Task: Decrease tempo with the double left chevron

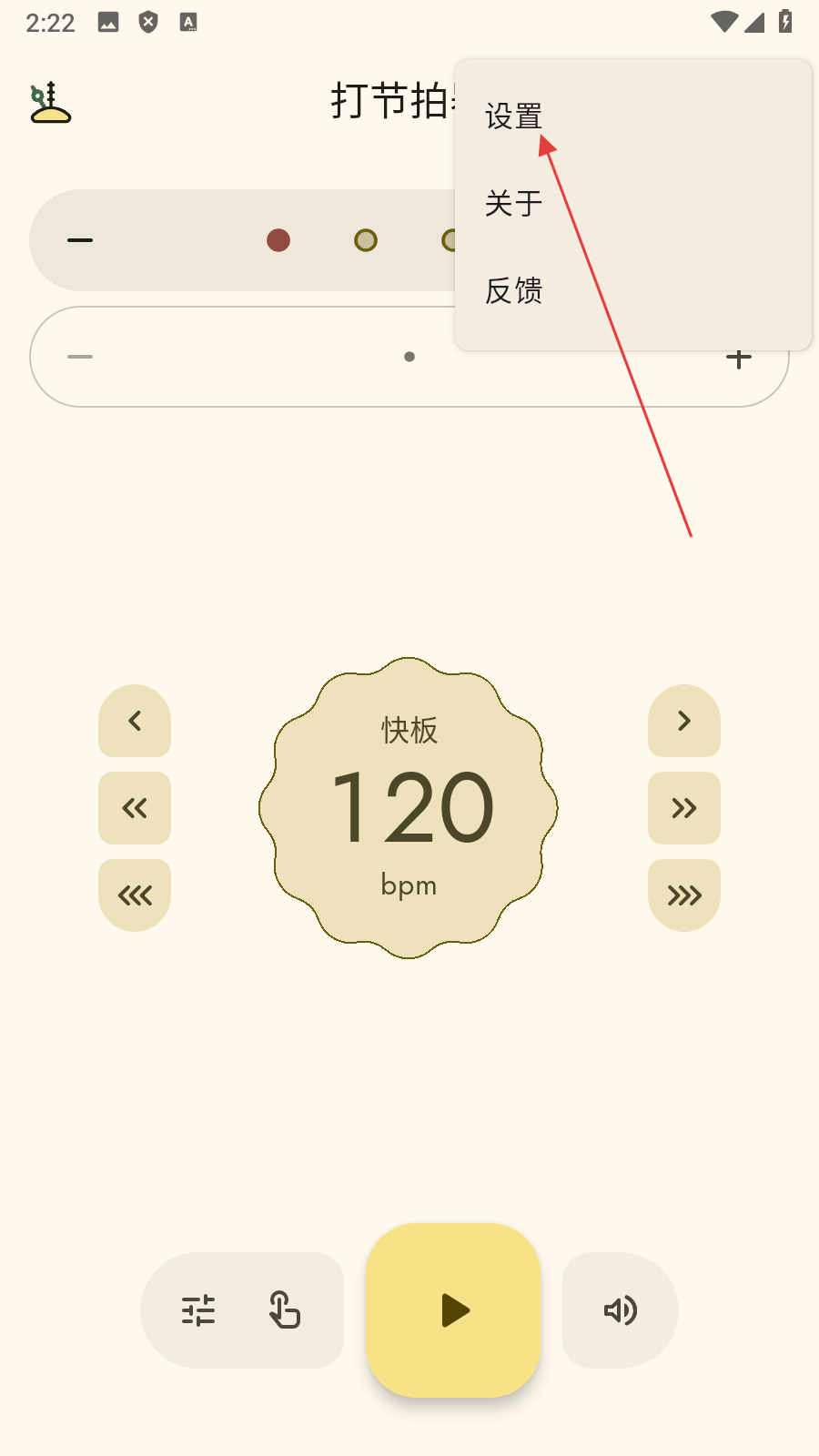Action: point(135,808)
